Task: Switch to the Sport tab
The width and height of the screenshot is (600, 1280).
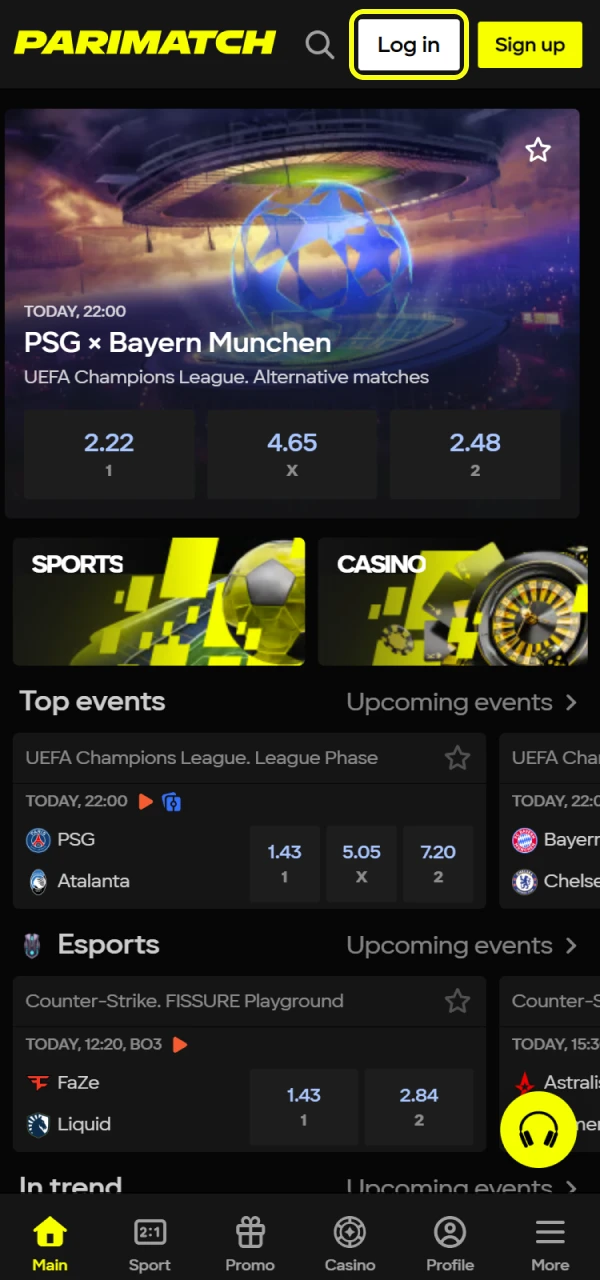Action: 150,1244
